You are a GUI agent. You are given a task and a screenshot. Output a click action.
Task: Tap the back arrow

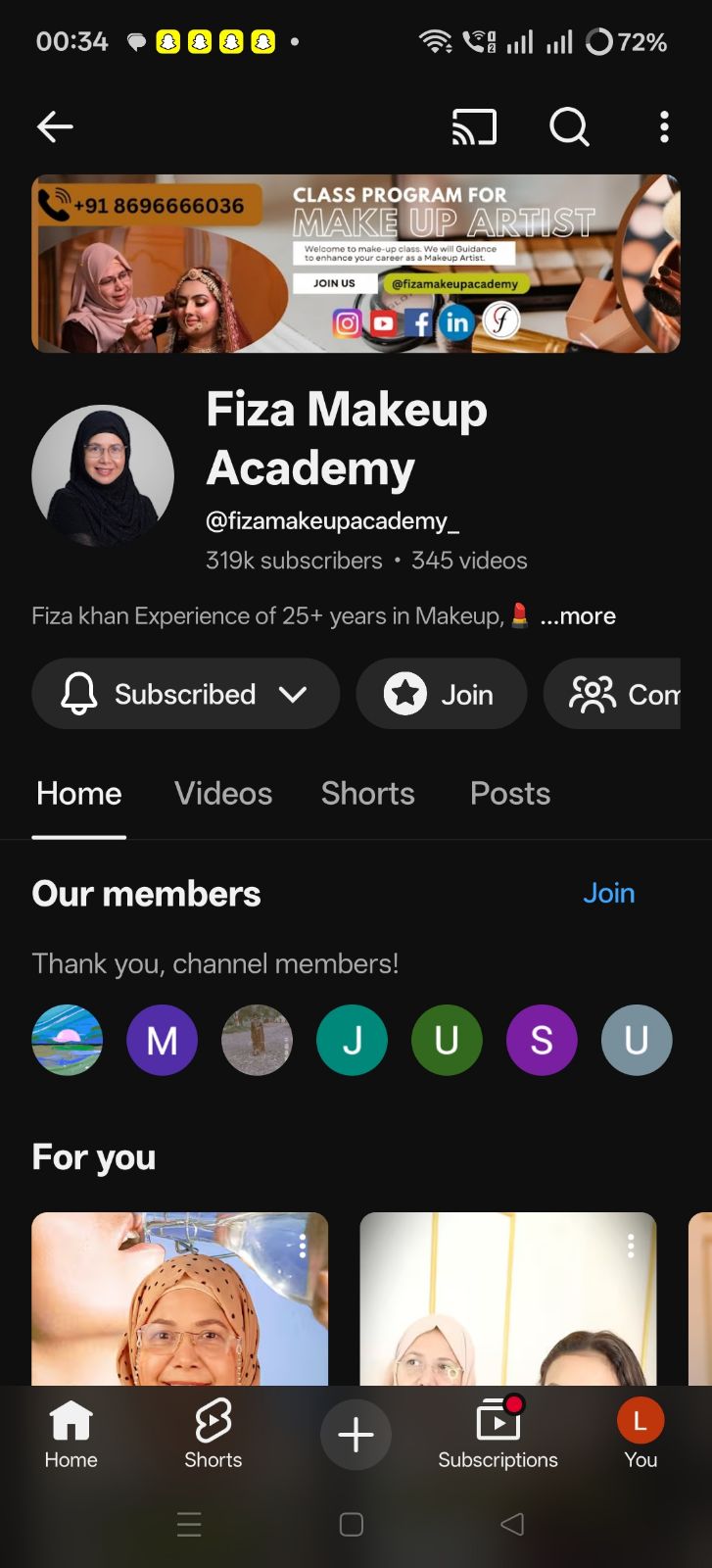[x=55, y=126]
